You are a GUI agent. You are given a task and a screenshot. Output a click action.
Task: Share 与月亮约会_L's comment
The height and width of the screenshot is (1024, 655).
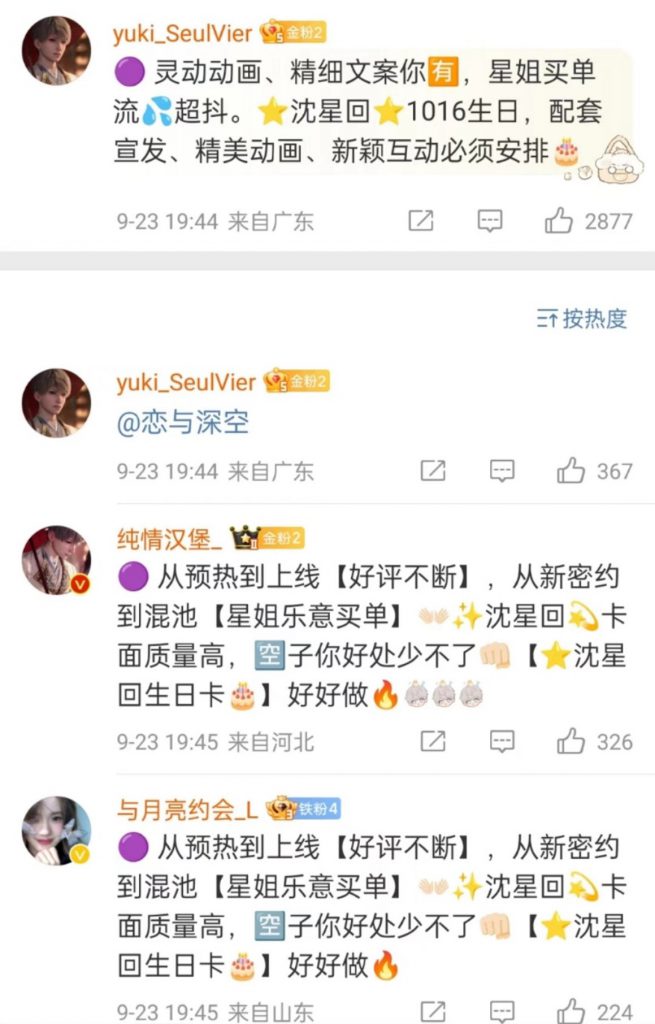point(433,1010)
